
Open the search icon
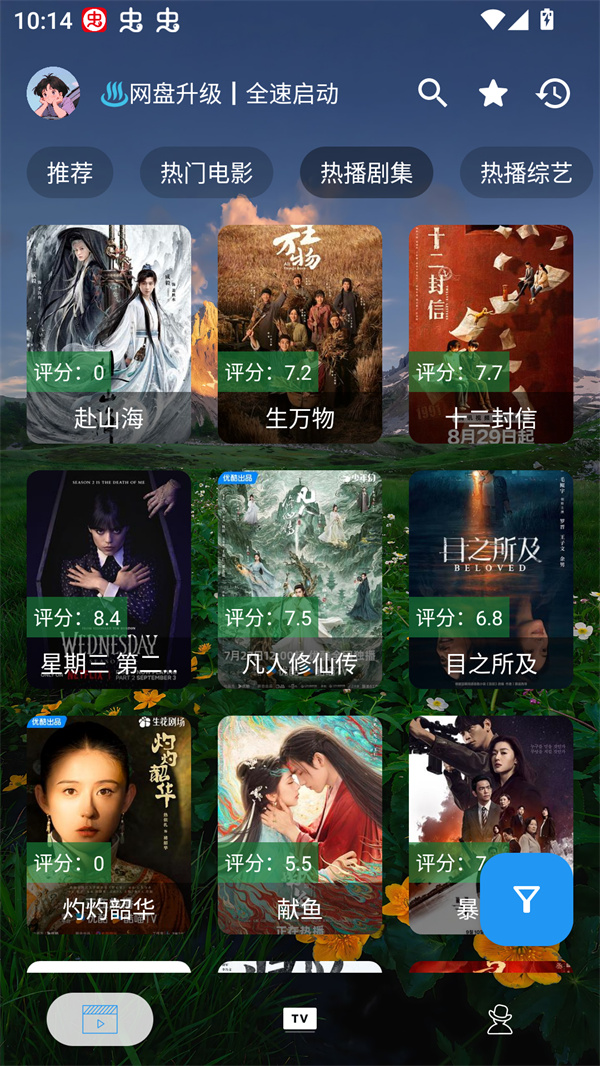click(432, 94)
